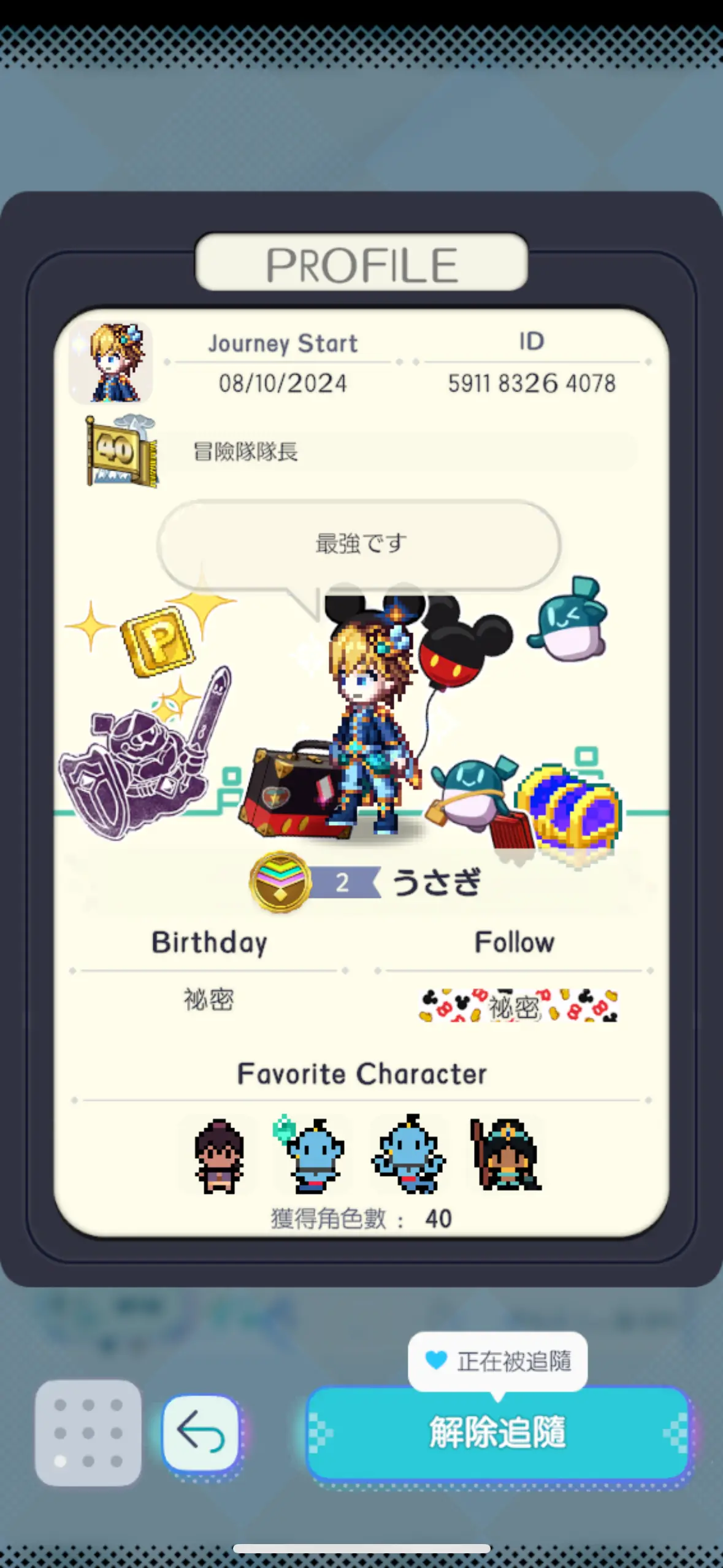
Task: Click the purple knight stamp artwork
Action: (x=140, y=770)
